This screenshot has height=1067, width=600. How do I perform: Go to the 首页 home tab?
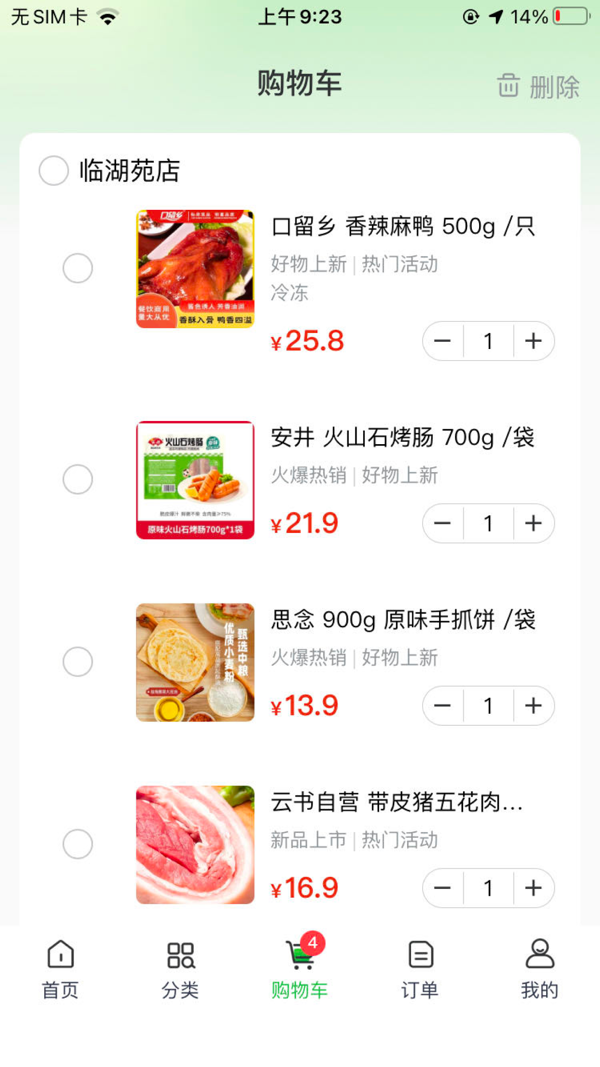click(x=60, y=970)
